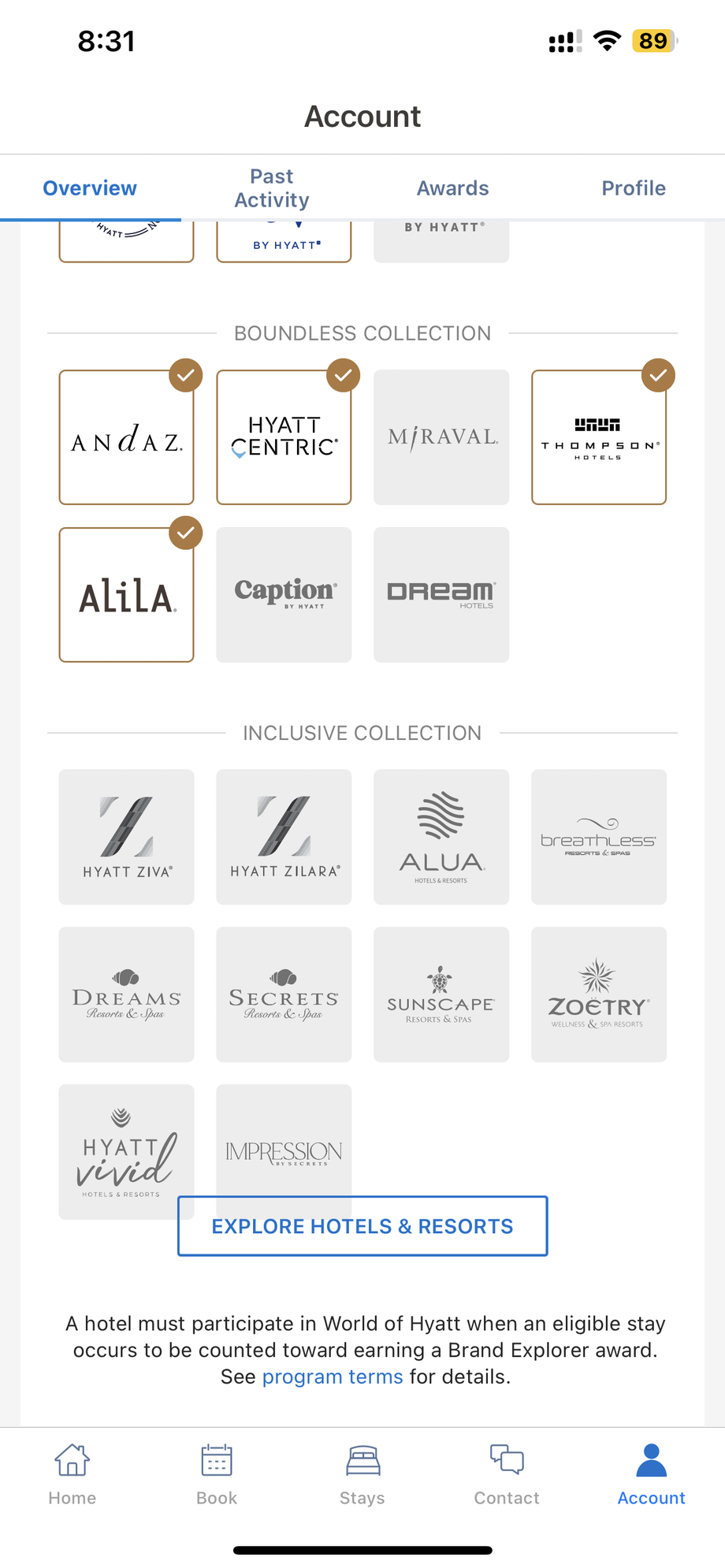Select the Overview tab

coord(90,188)
